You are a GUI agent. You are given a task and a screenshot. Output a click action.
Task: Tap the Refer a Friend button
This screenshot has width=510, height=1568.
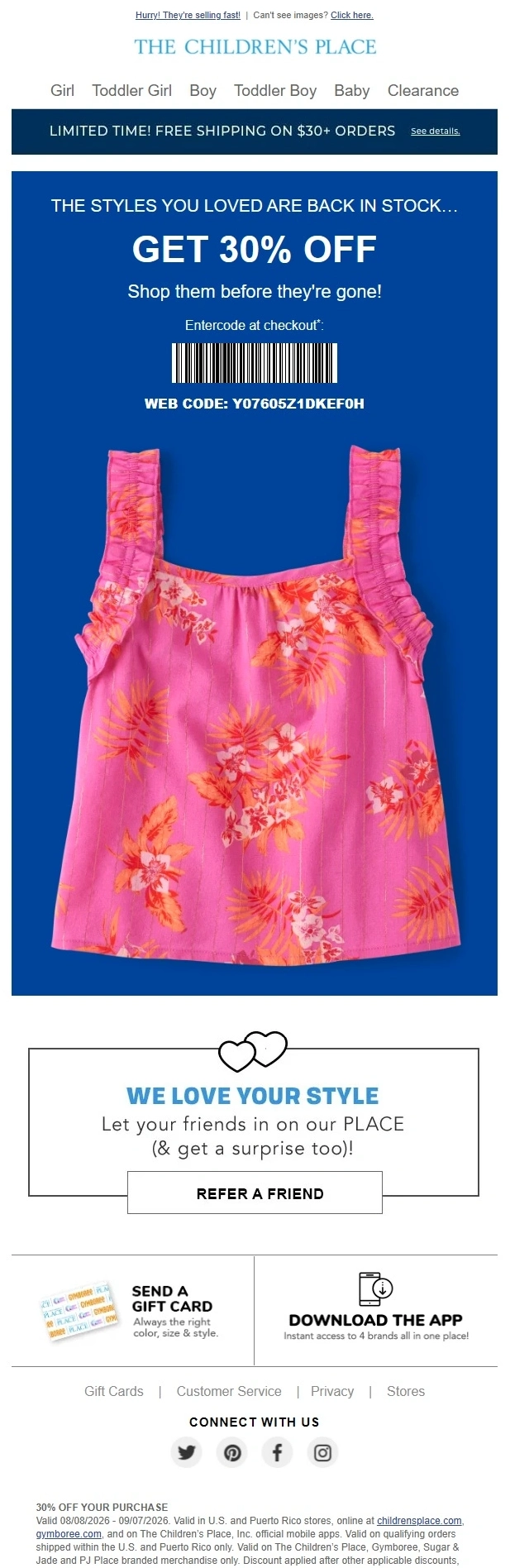click(x=255, y=1193)
